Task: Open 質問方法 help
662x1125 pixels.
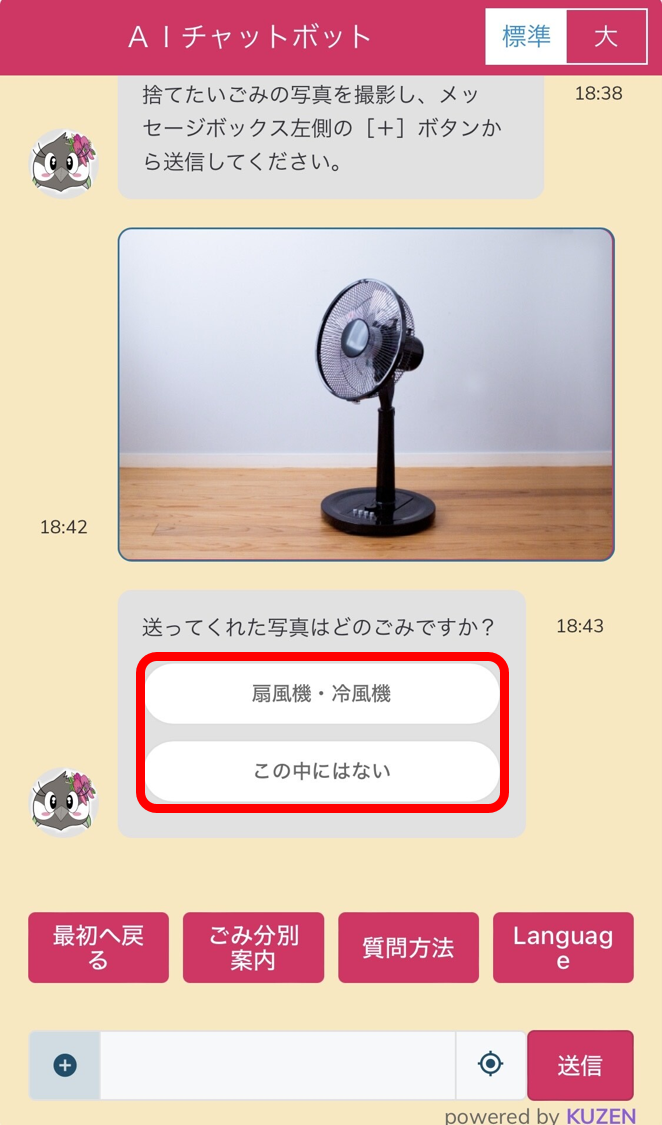Action: (x=408, y=947)
